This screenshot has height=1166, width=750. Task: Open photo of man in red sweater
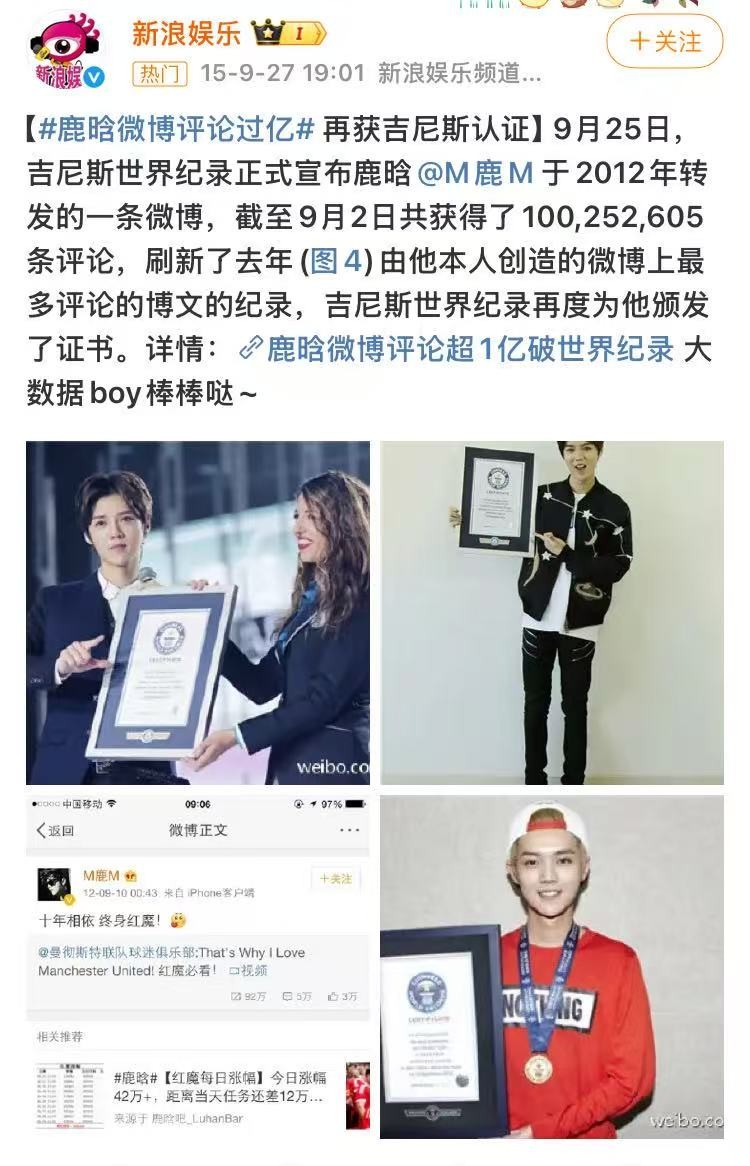coord(552,966)
